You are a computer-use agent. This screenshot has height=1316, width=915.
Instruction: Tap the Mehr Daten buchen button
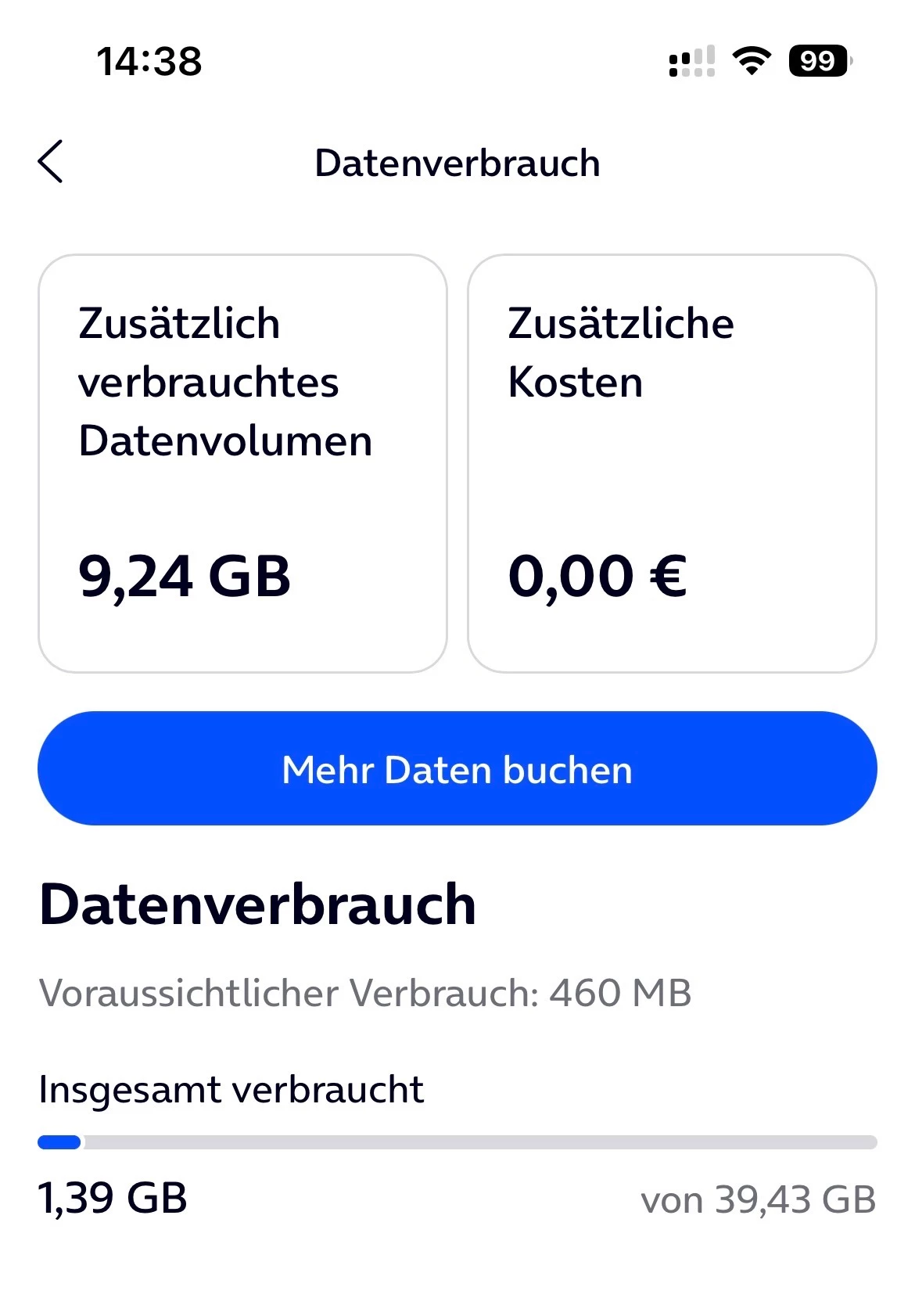[457, 768]
